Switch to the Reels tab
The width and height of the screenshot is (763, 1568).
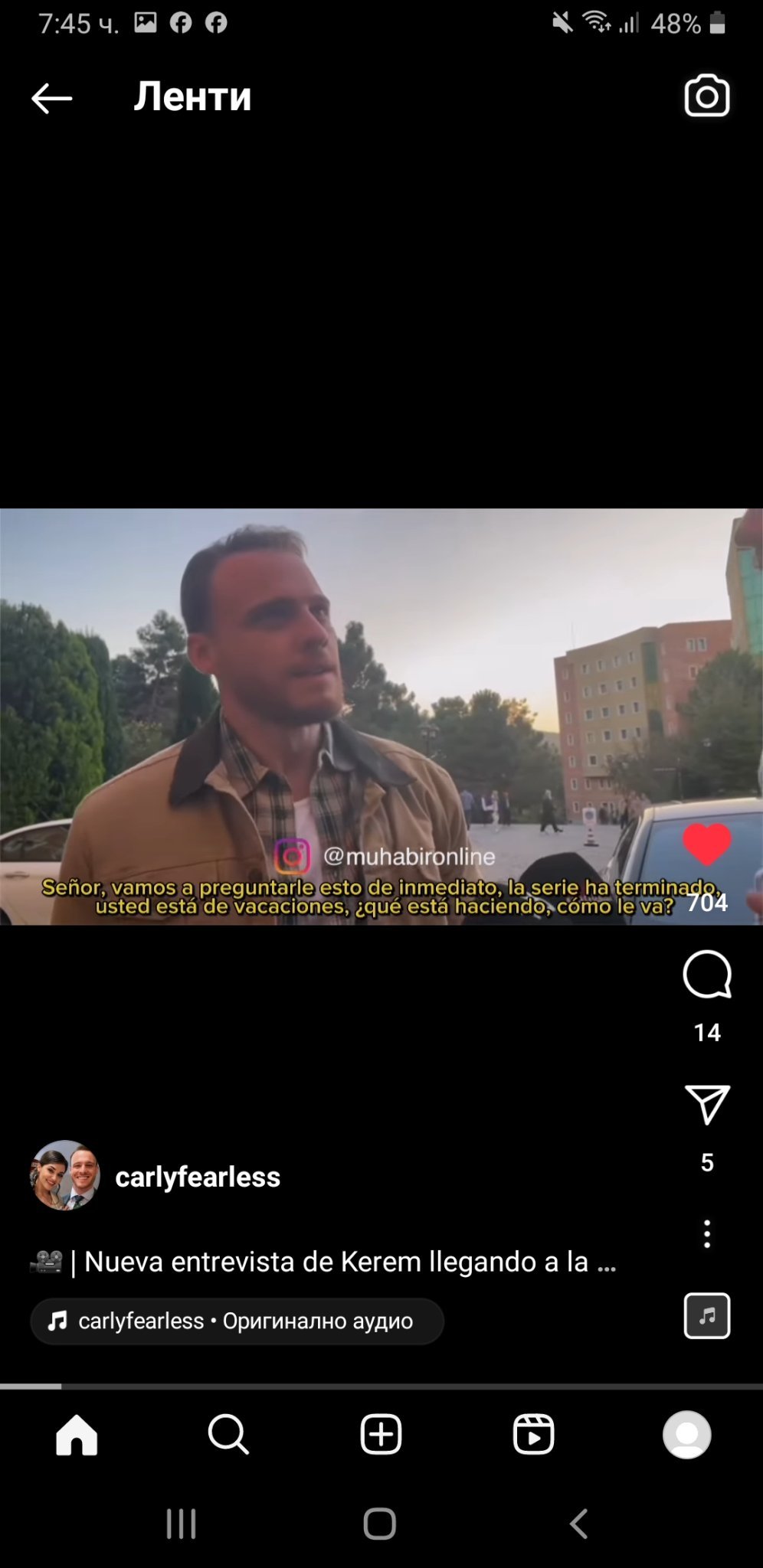[x=533, y=1434]
